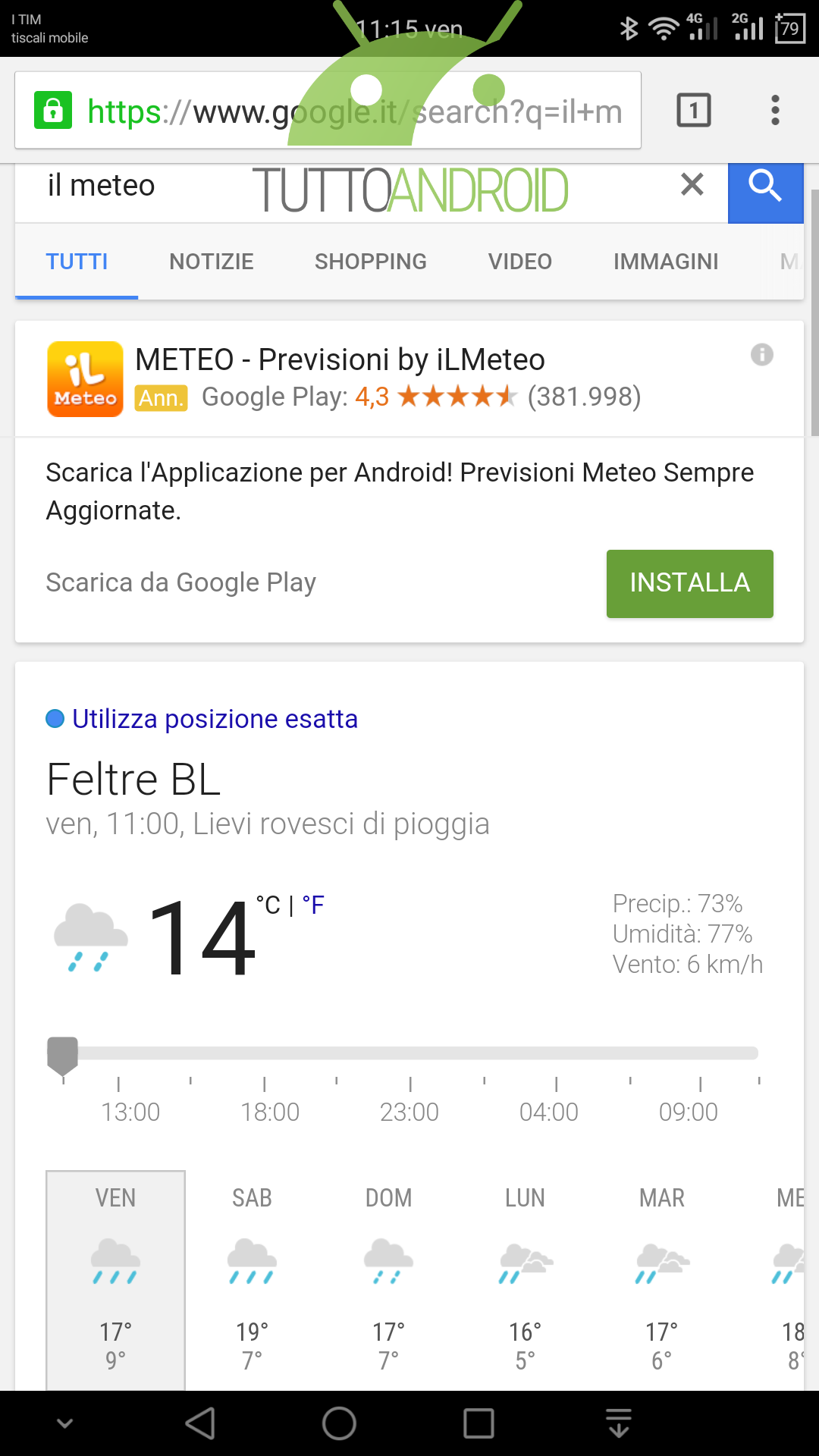Switch to the Immagini tab
Image resolution: width=819 pixels, height=1456 pixels.
666,262
